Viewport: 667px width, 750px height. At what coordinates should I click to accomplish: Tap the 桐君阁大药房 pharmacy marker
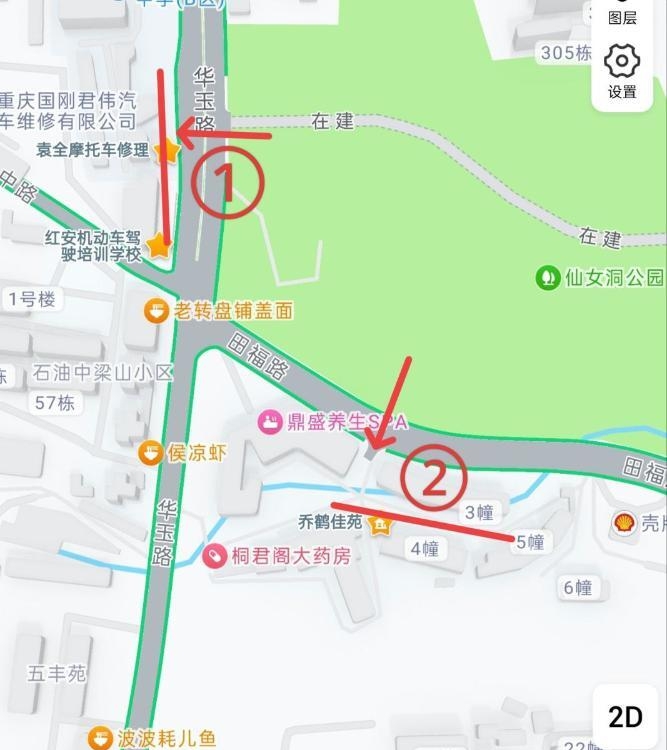[x=214, y=556]
